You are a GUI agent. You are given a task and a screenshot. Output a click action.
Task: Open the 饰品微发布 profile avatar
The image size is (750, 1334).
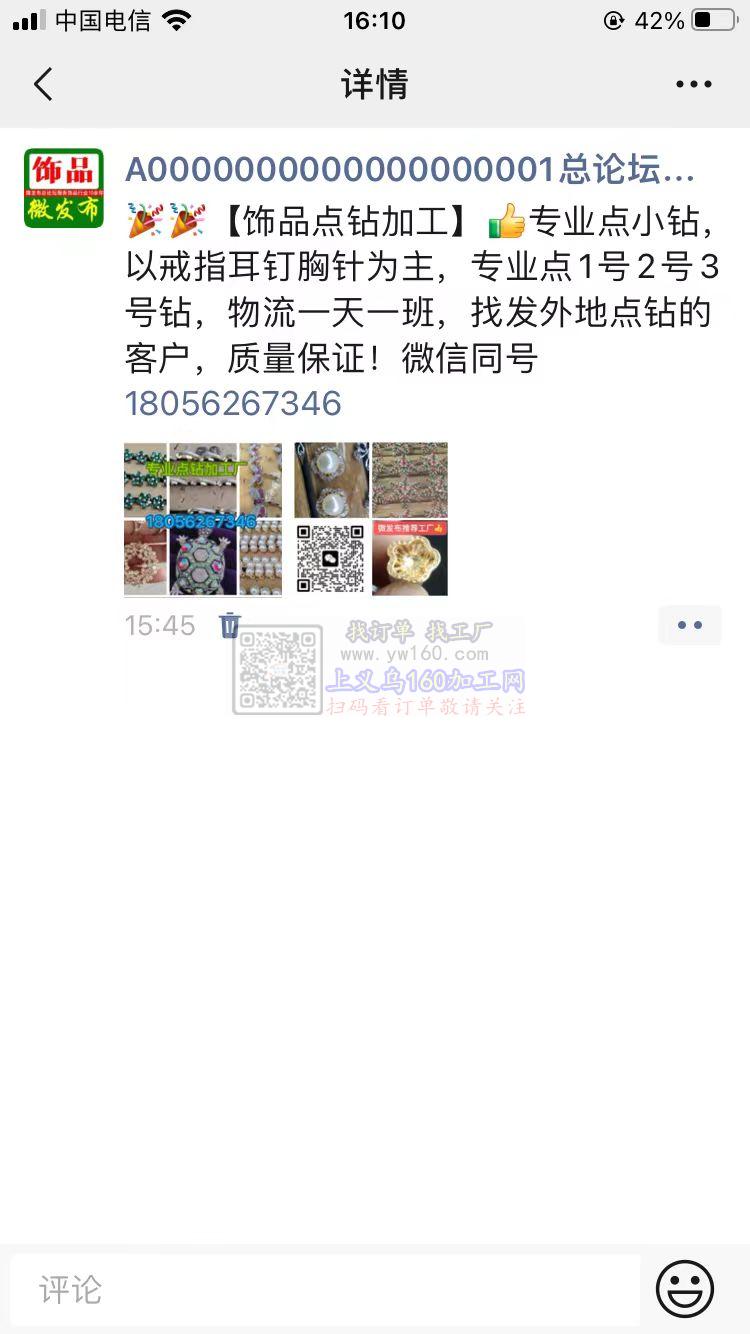64,189
